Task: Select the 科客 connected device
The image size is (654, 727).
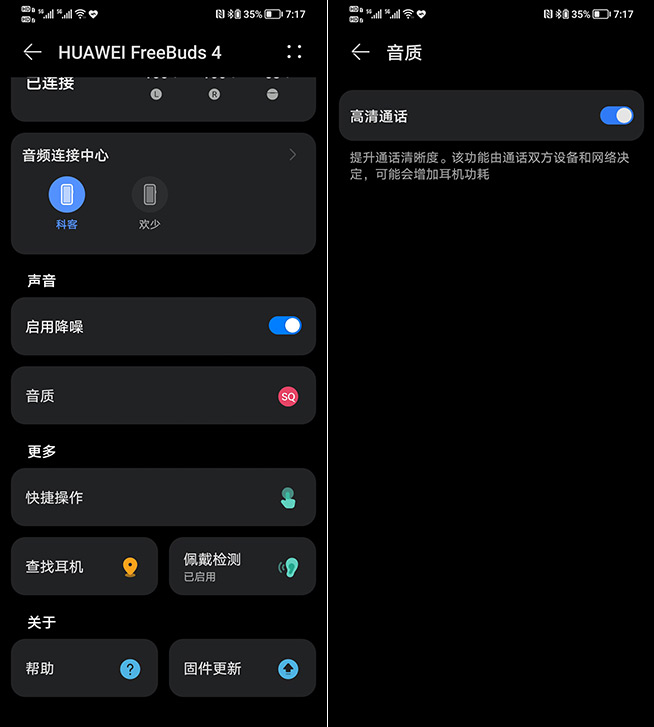Action: click(67, 194)
